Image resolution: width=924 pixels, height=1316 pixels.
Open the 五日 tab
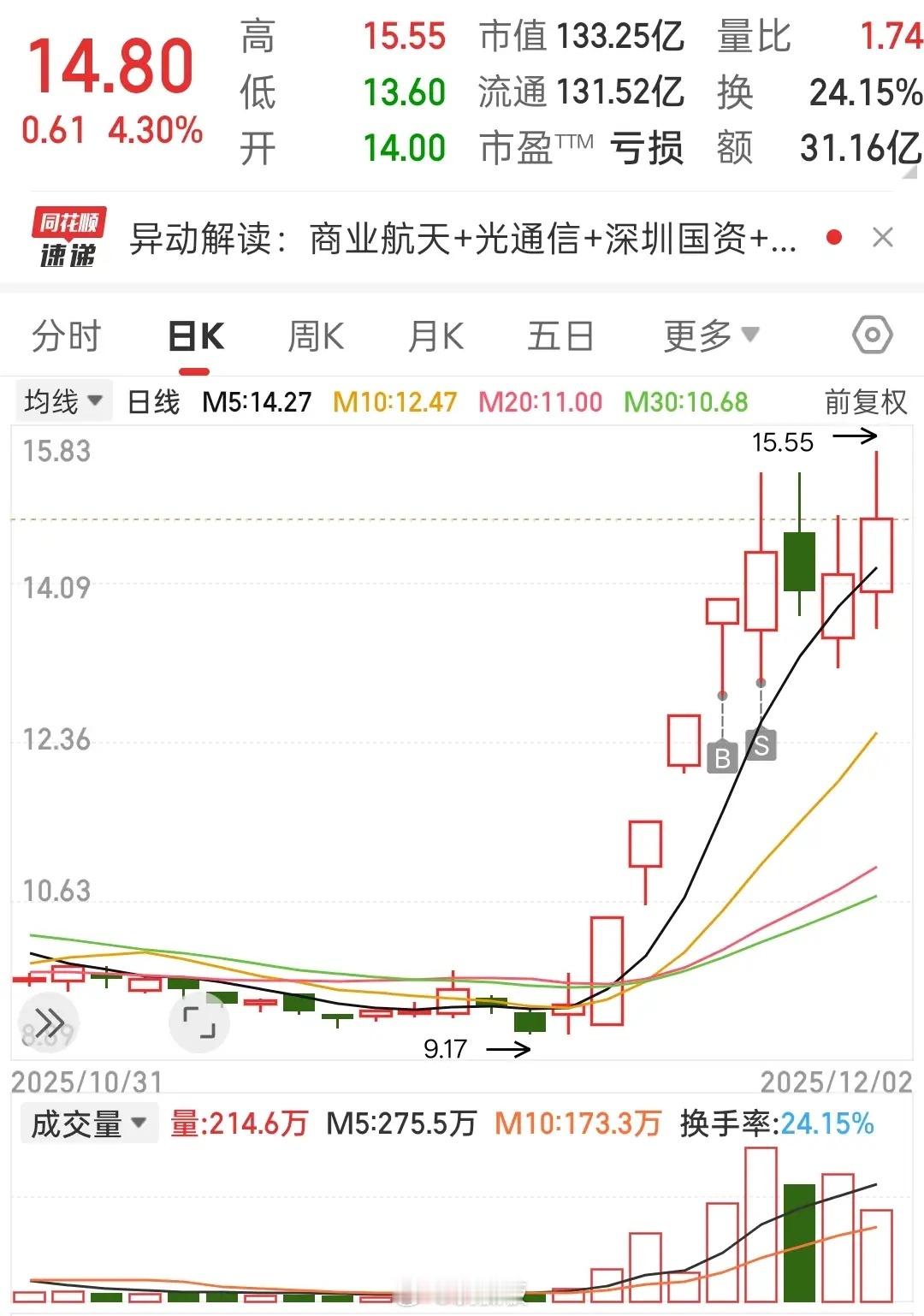click(560, 335)
